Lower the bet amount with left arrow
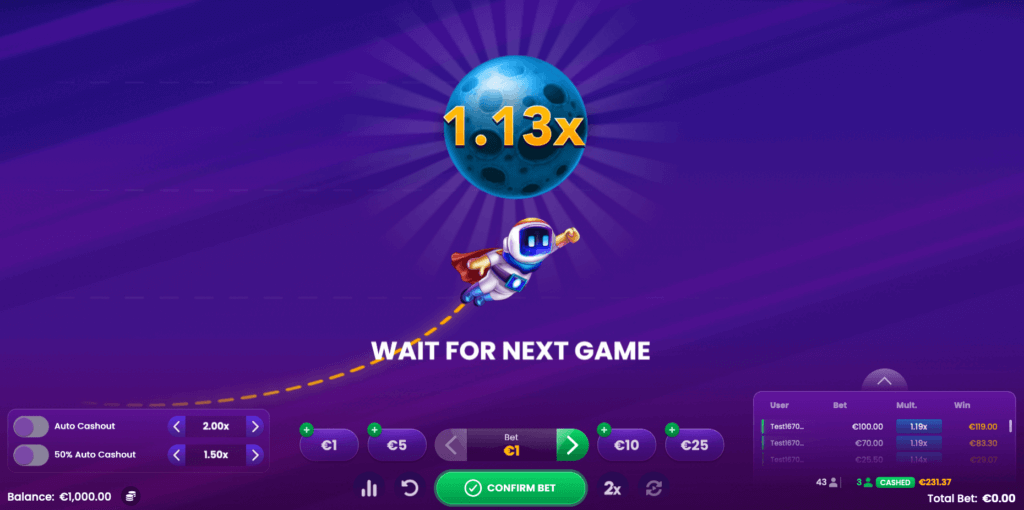Image resolution: width=1024 pixels, height=510 pixels. click(x=451, y=445)
